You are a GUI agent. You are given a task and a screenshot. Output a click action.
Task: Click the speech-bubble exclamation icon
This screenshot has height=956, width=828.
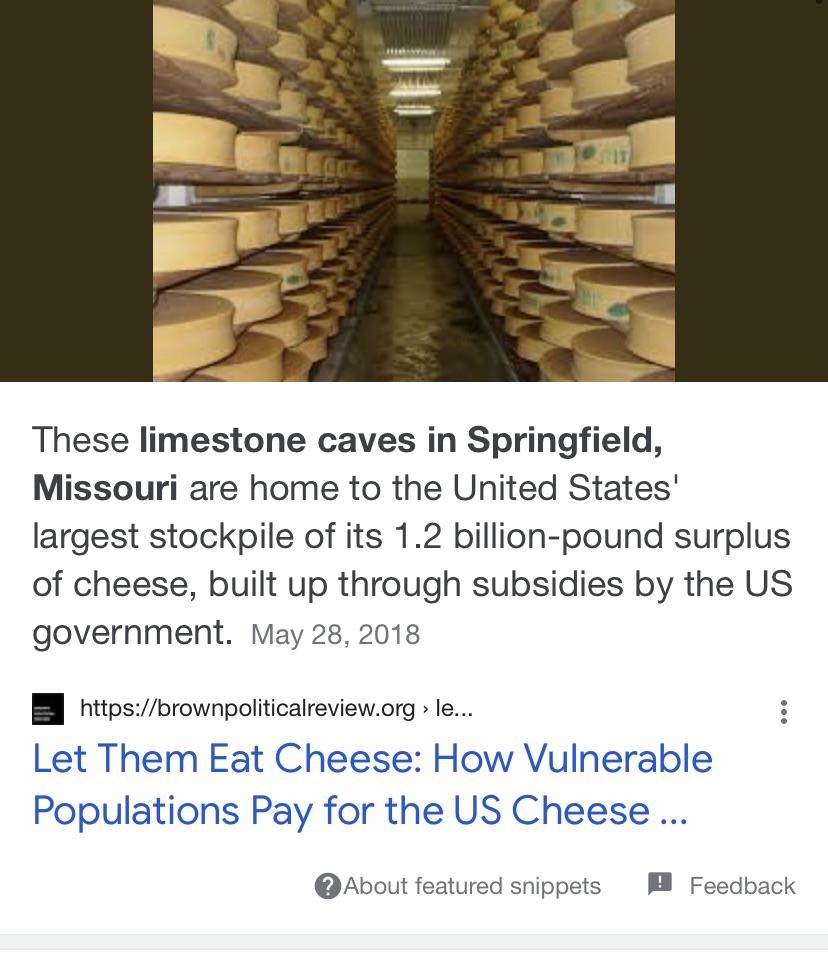coord(659,886)
